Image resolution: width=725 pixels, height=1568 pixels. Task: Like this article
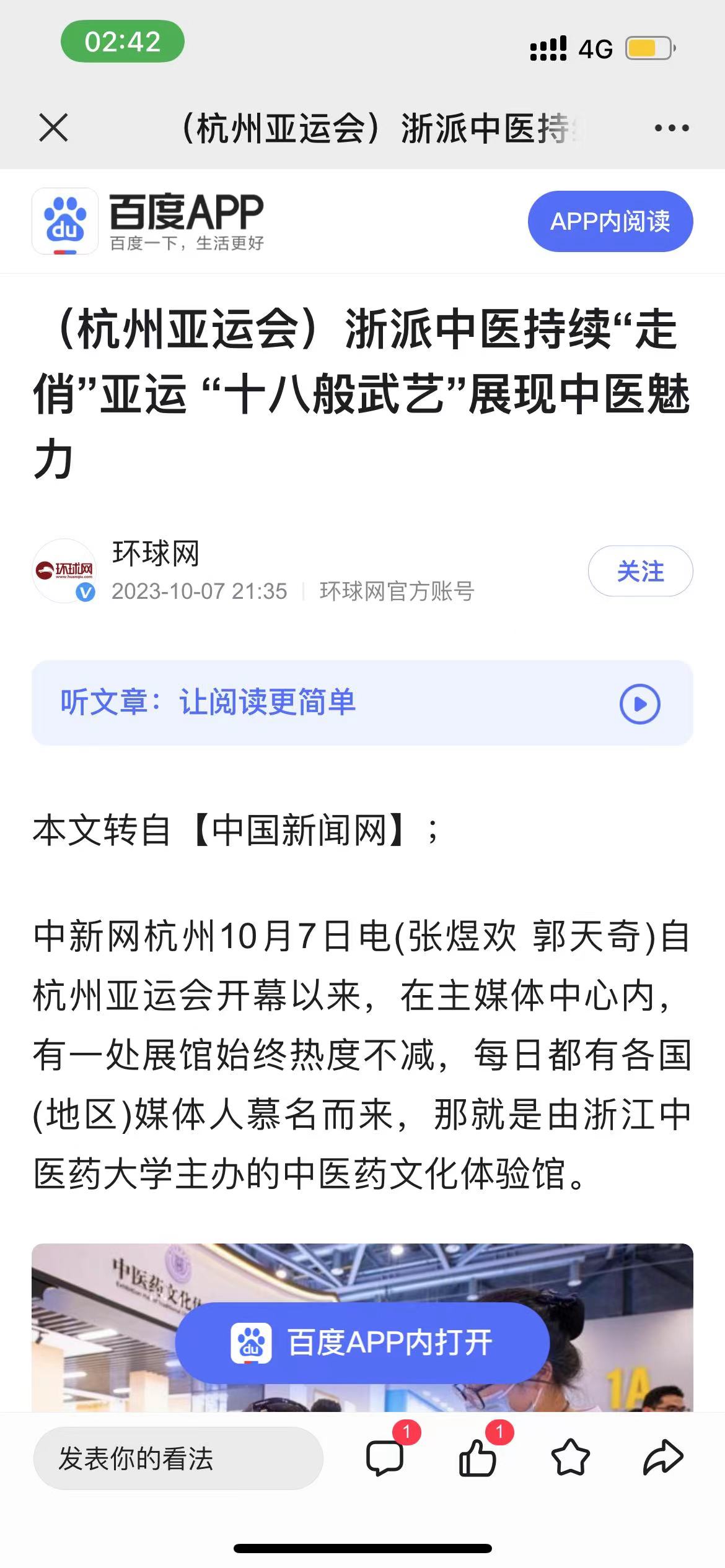point(478,1457)
